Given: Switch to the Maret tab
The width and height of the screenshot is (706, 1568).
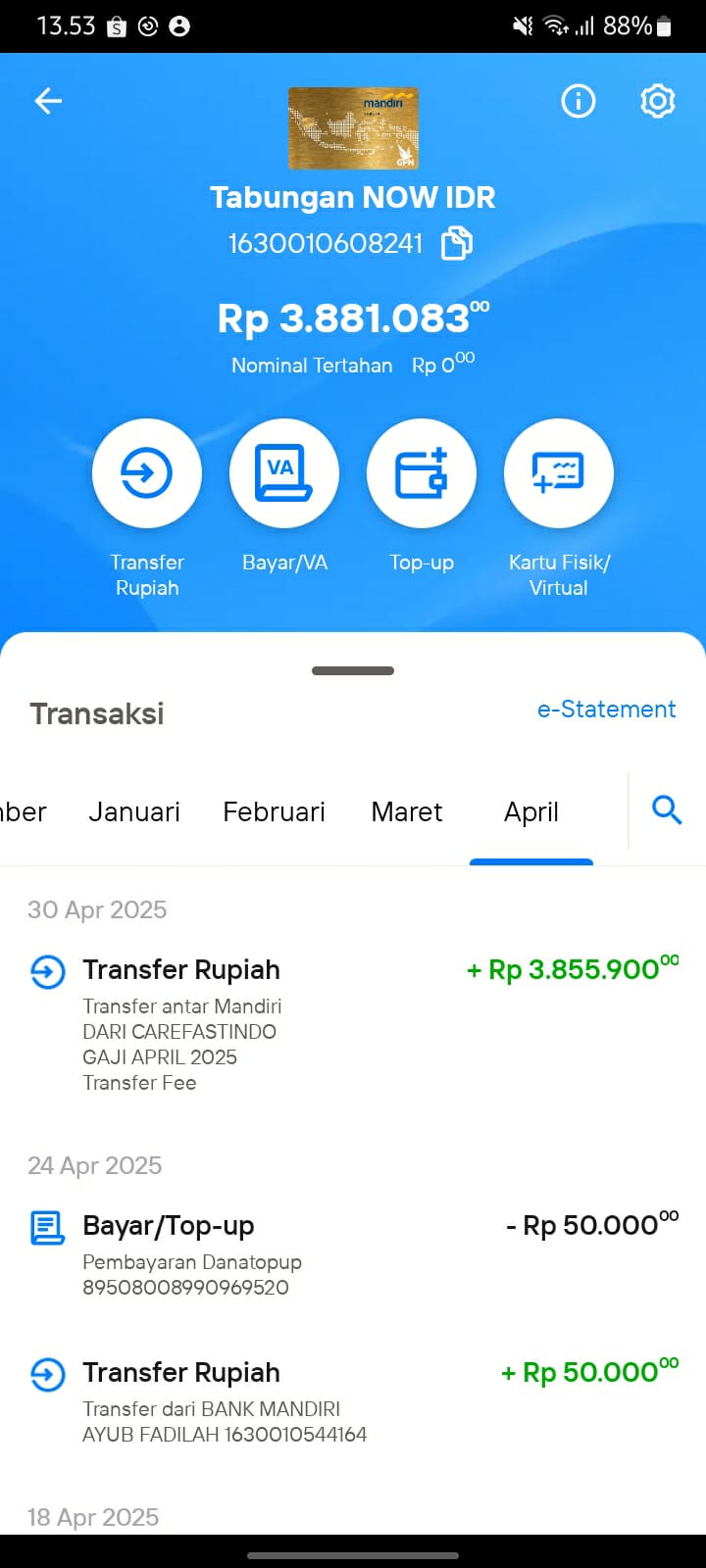Looking at the screenshot, I should (407, 811).
